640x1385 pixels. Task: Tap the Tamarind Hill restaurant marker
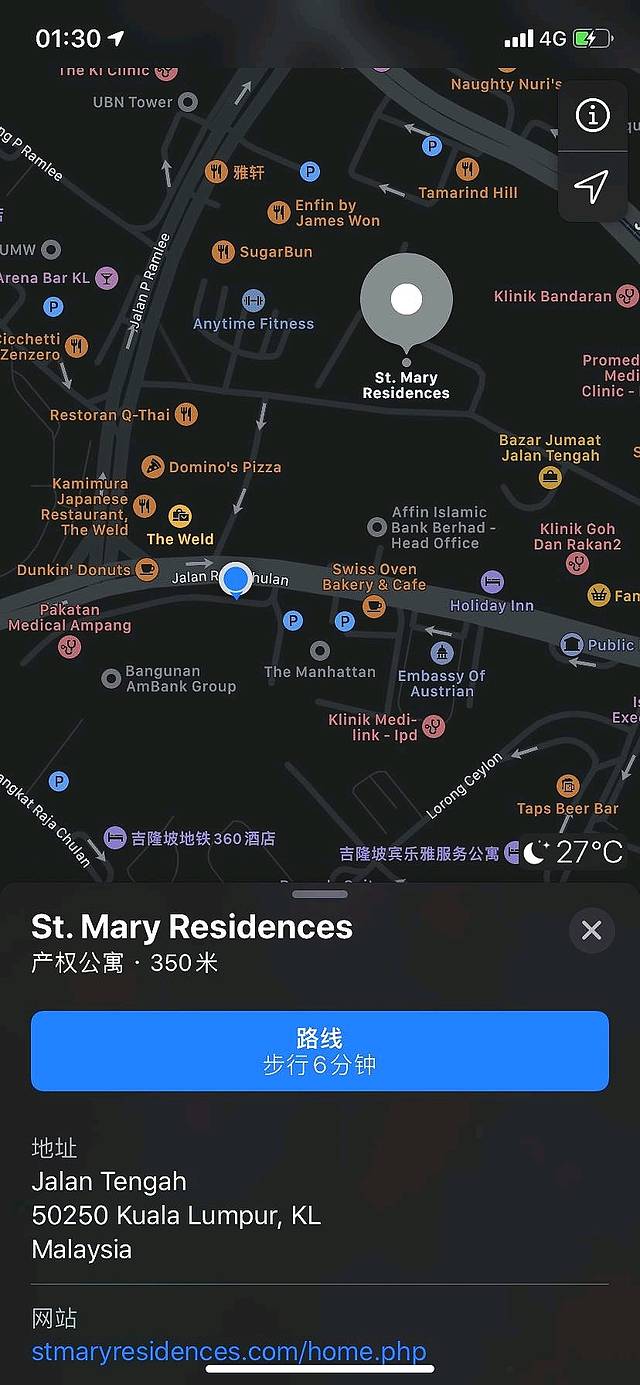point(467,169)
